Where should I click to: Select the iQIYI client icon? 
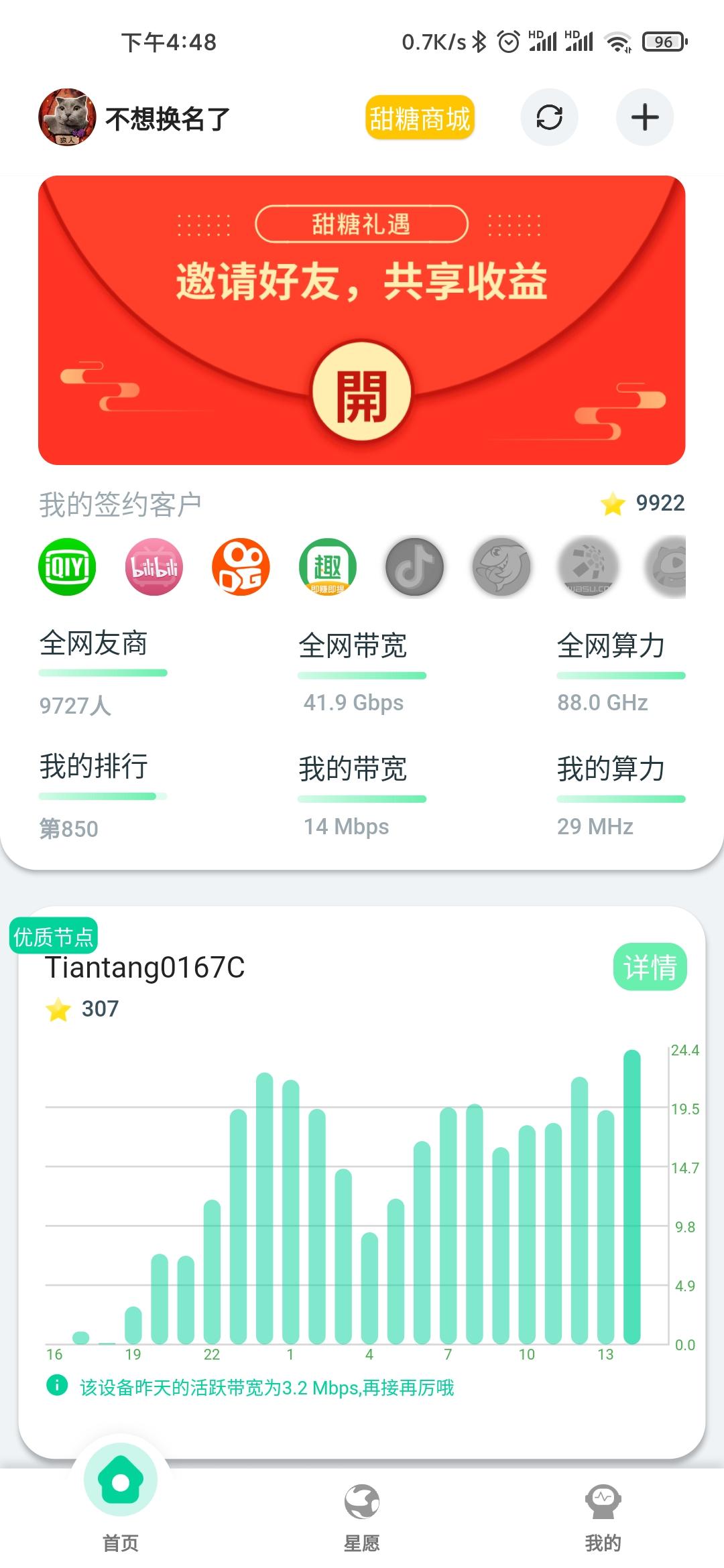(x=67, y=566)
